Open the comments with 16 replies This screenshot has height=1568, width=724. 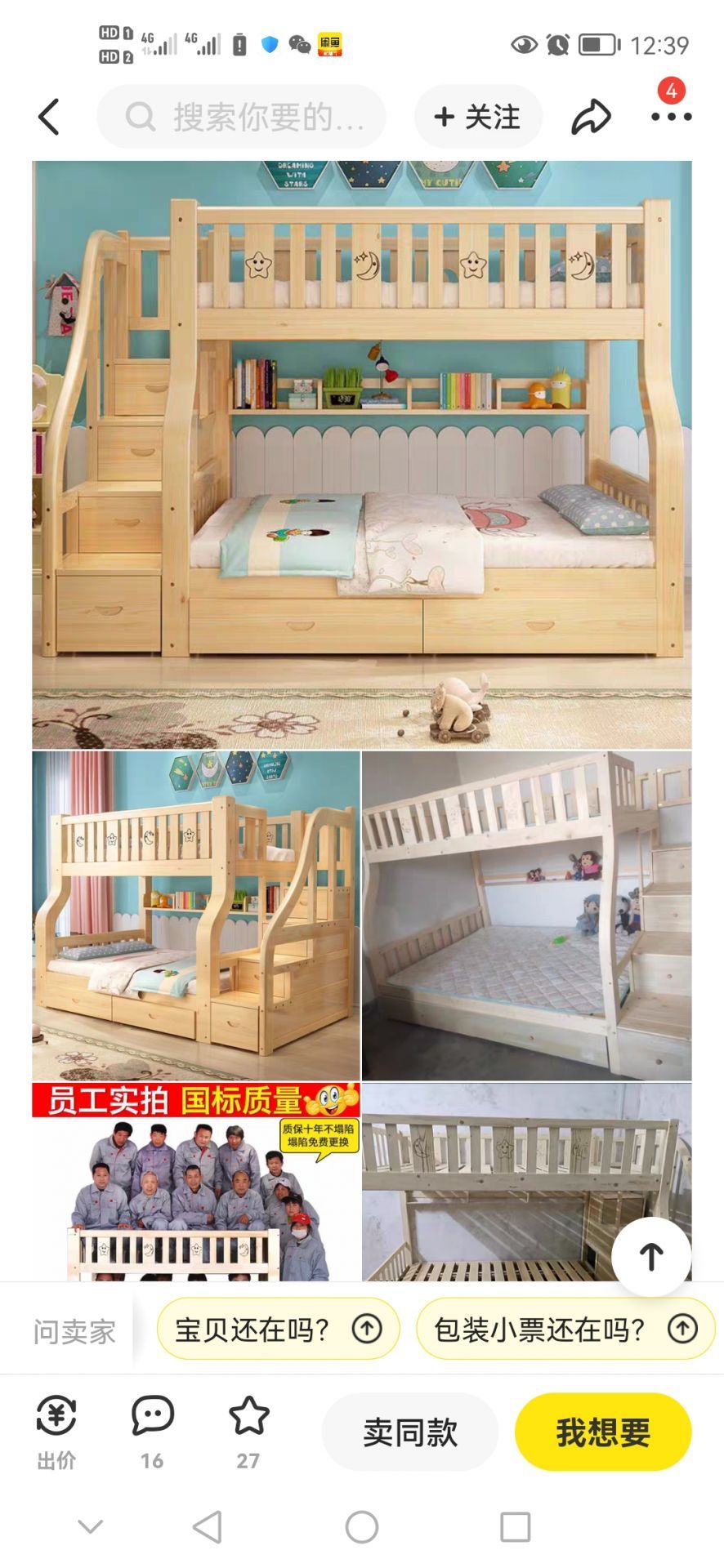click(153, 1432)
